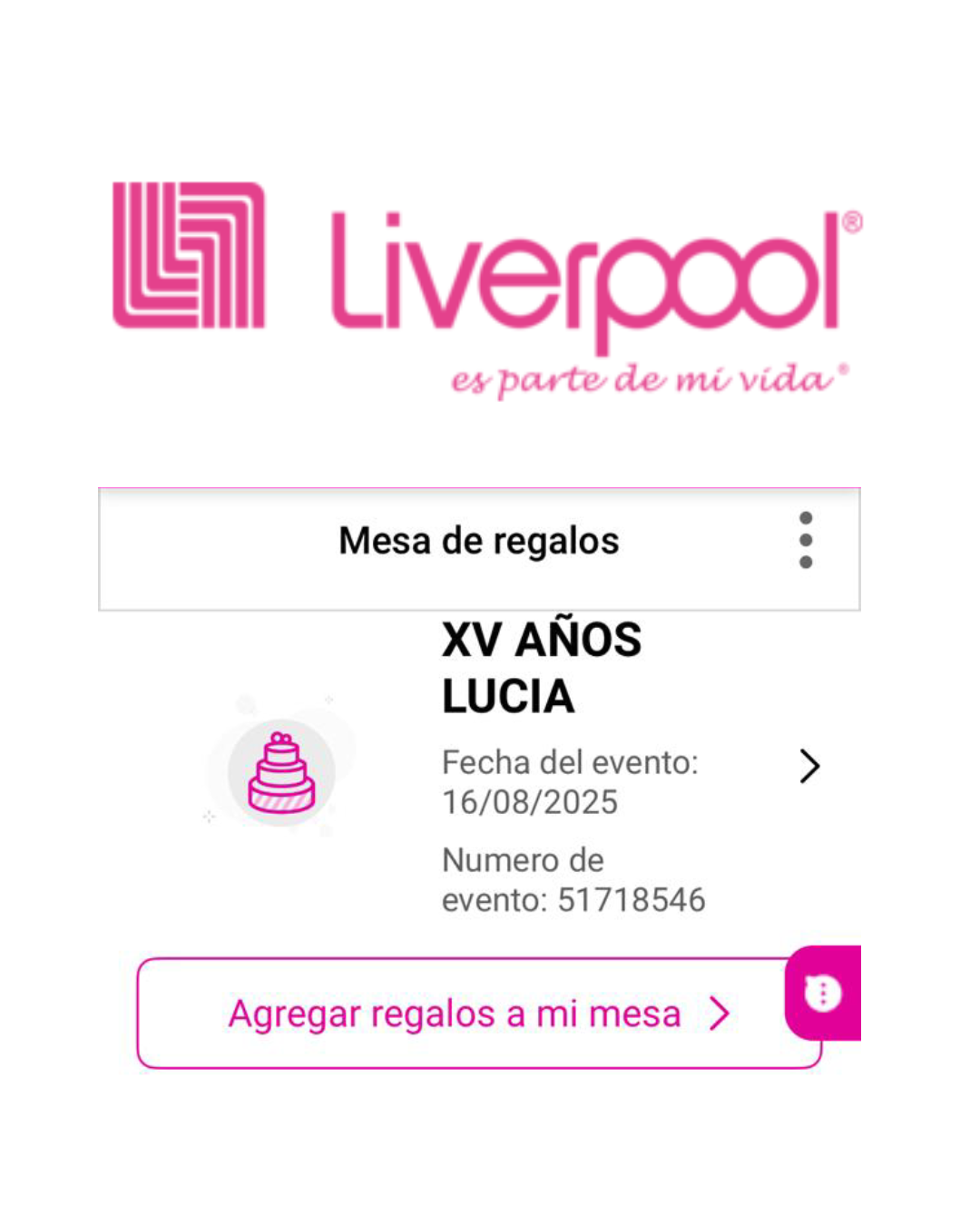Image resolution: width=980 pixels, height=1225 pixels.
Task: Click the arrow inside 'Agregar regalos' button
Action: pyautogui.click(x=718, y=1013)
